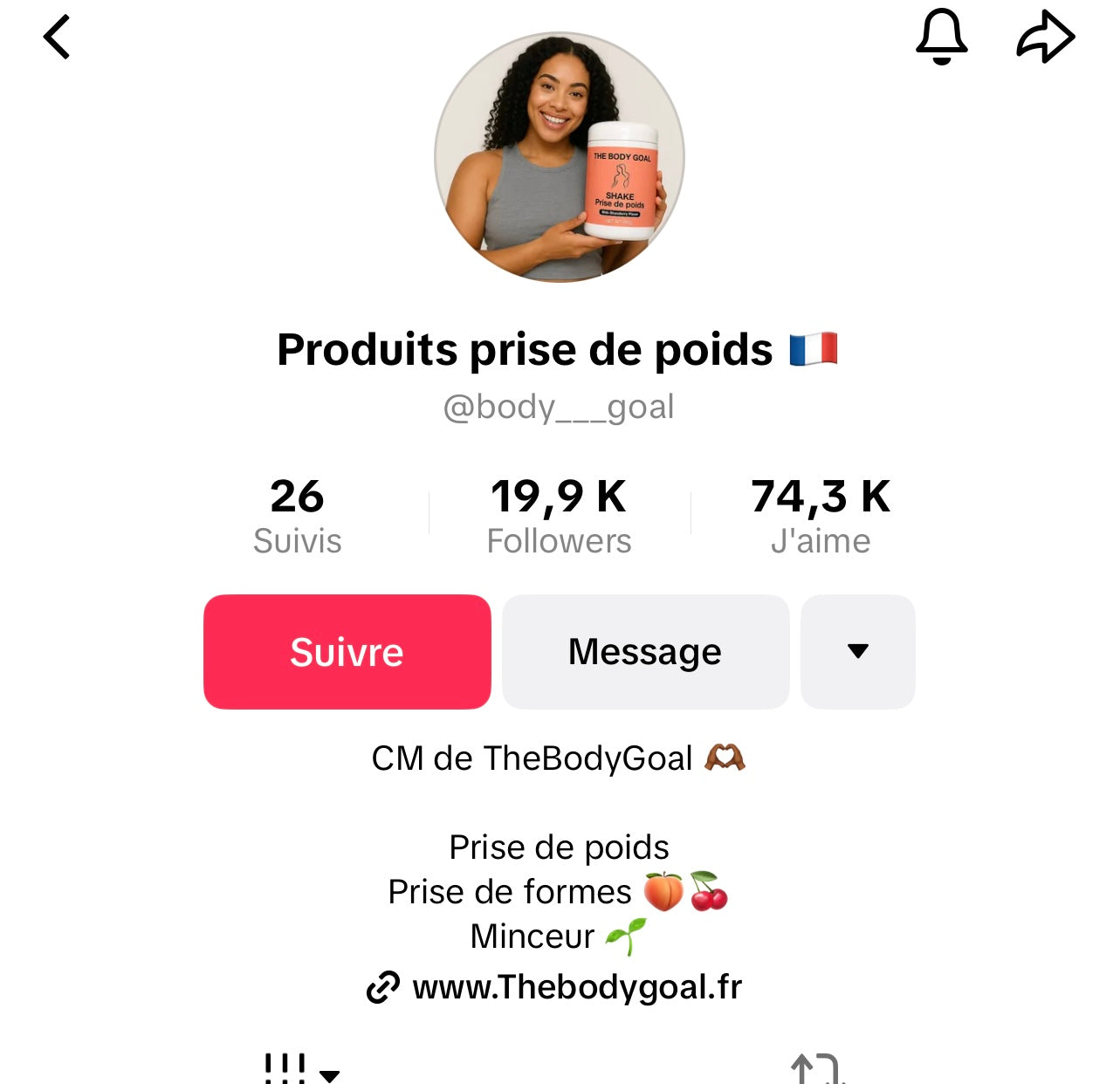
Task: Go back using the top arrow
Action: click(x=57, y=38)
